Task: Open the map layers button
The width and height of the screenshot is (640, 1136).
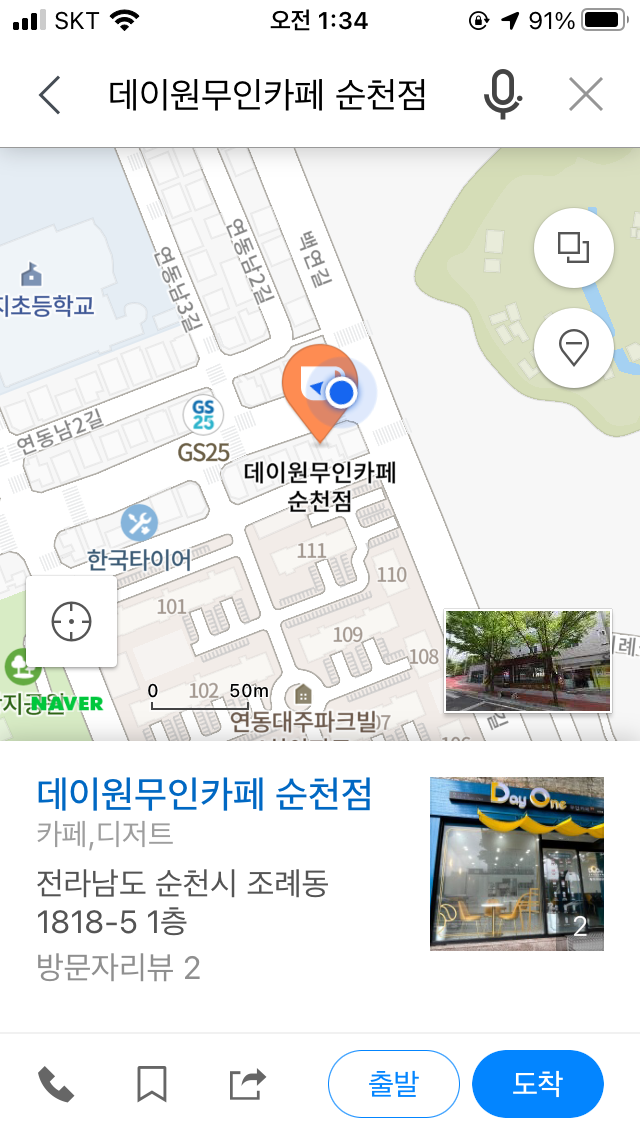Action: (x=573, y=247)
